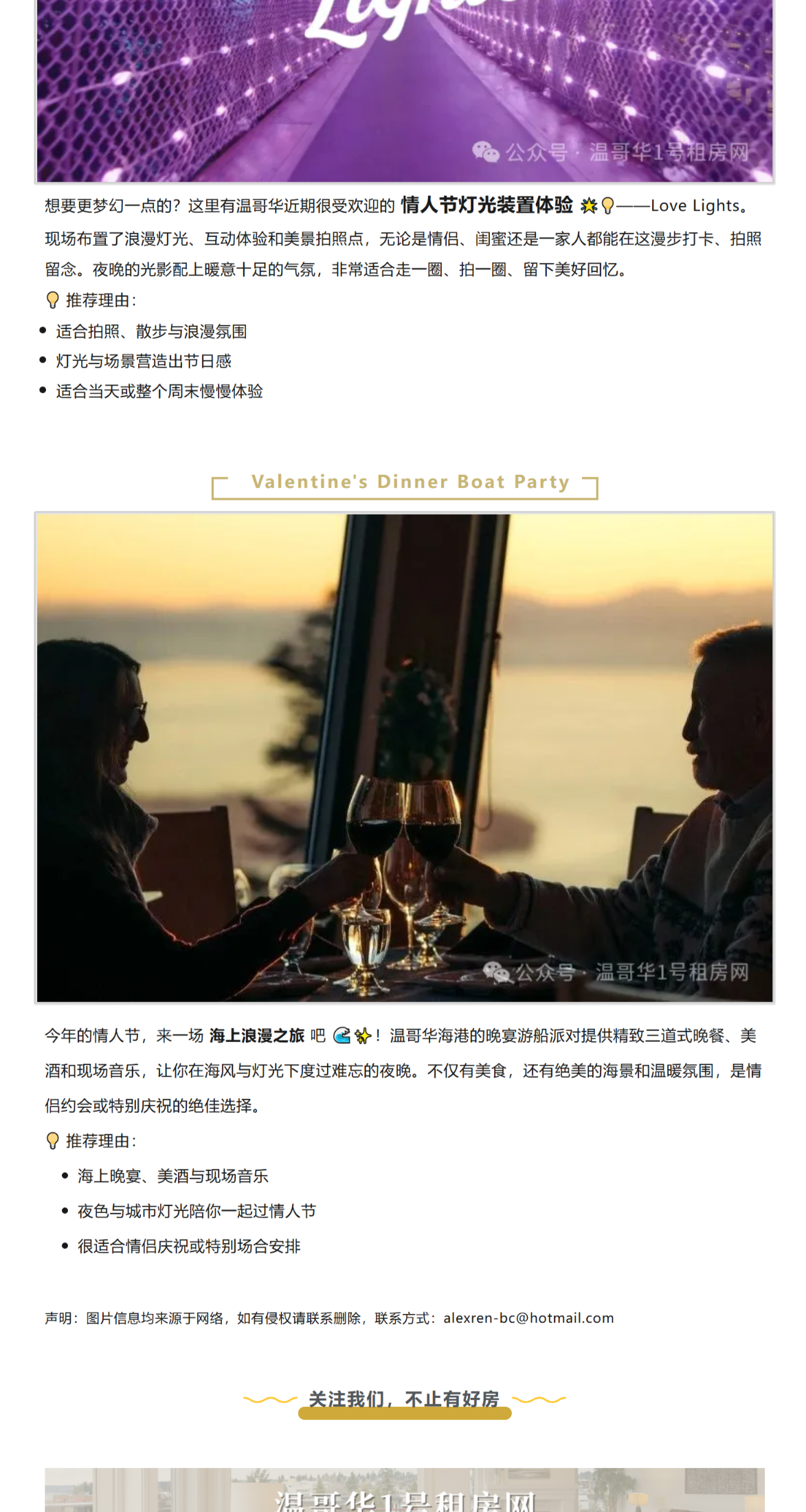View the dinner boat wine toast photo

tap(404, 757)
